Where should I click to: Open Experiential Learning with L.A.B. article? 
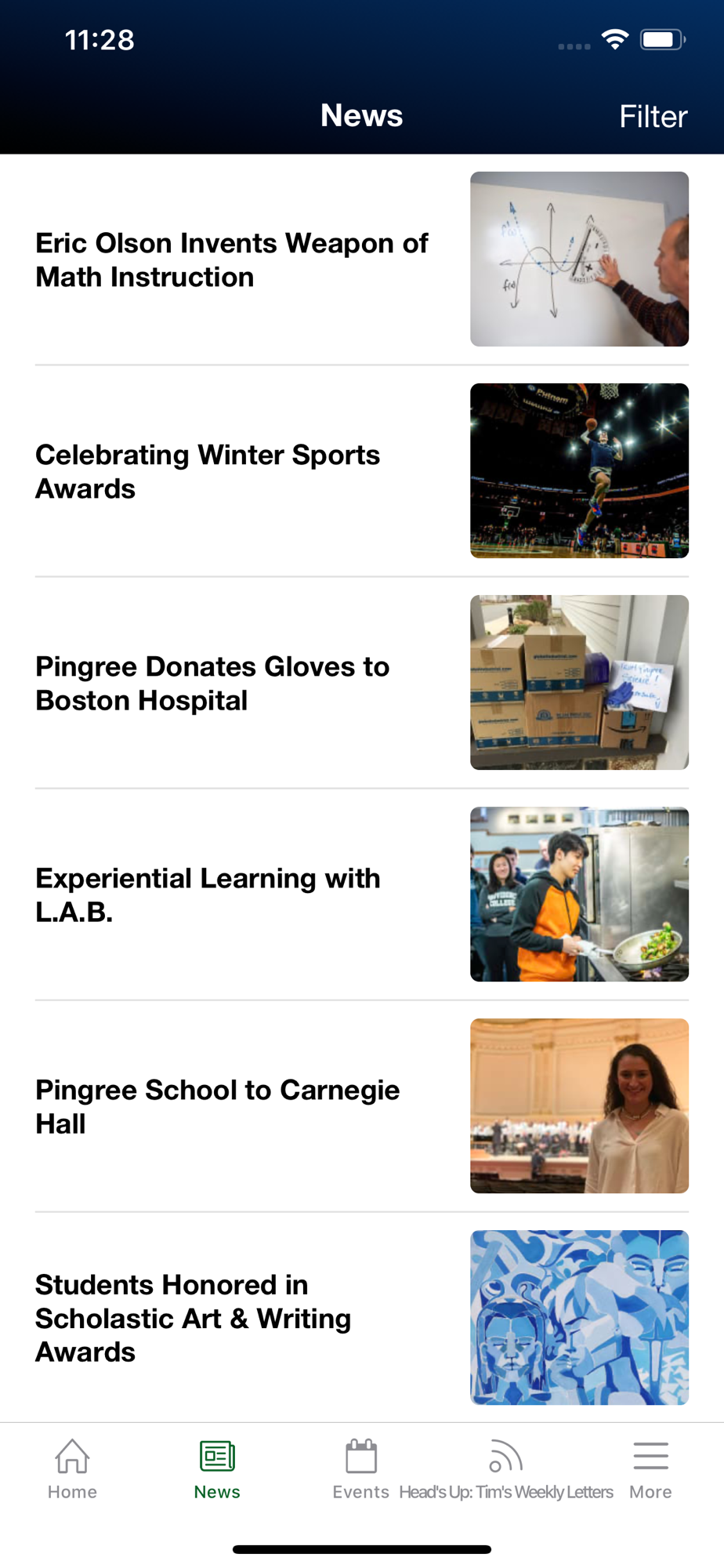pos(208,895)
